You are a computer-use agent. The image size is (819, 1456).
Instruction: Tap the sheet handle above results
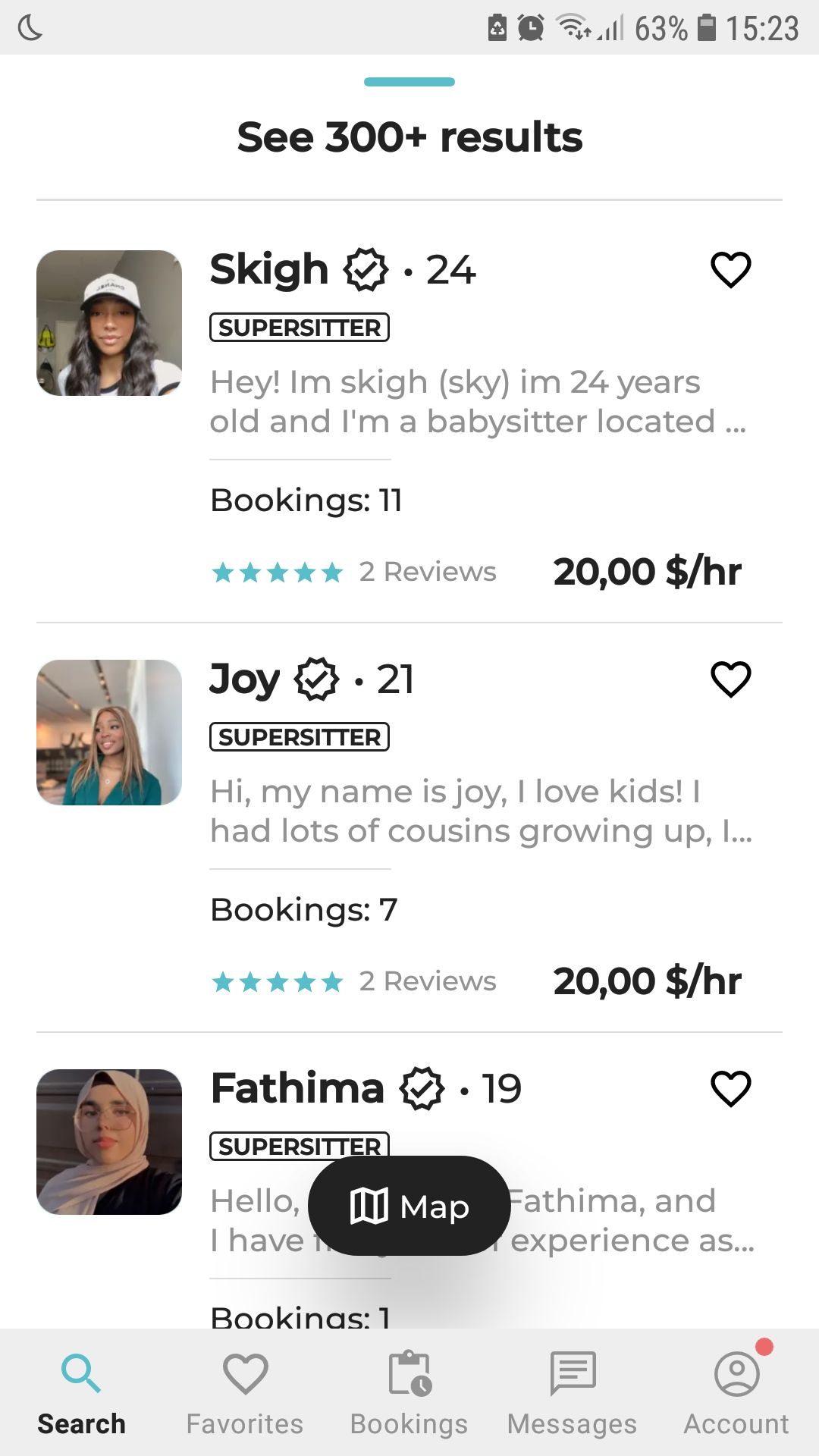[x=409, y=82]
